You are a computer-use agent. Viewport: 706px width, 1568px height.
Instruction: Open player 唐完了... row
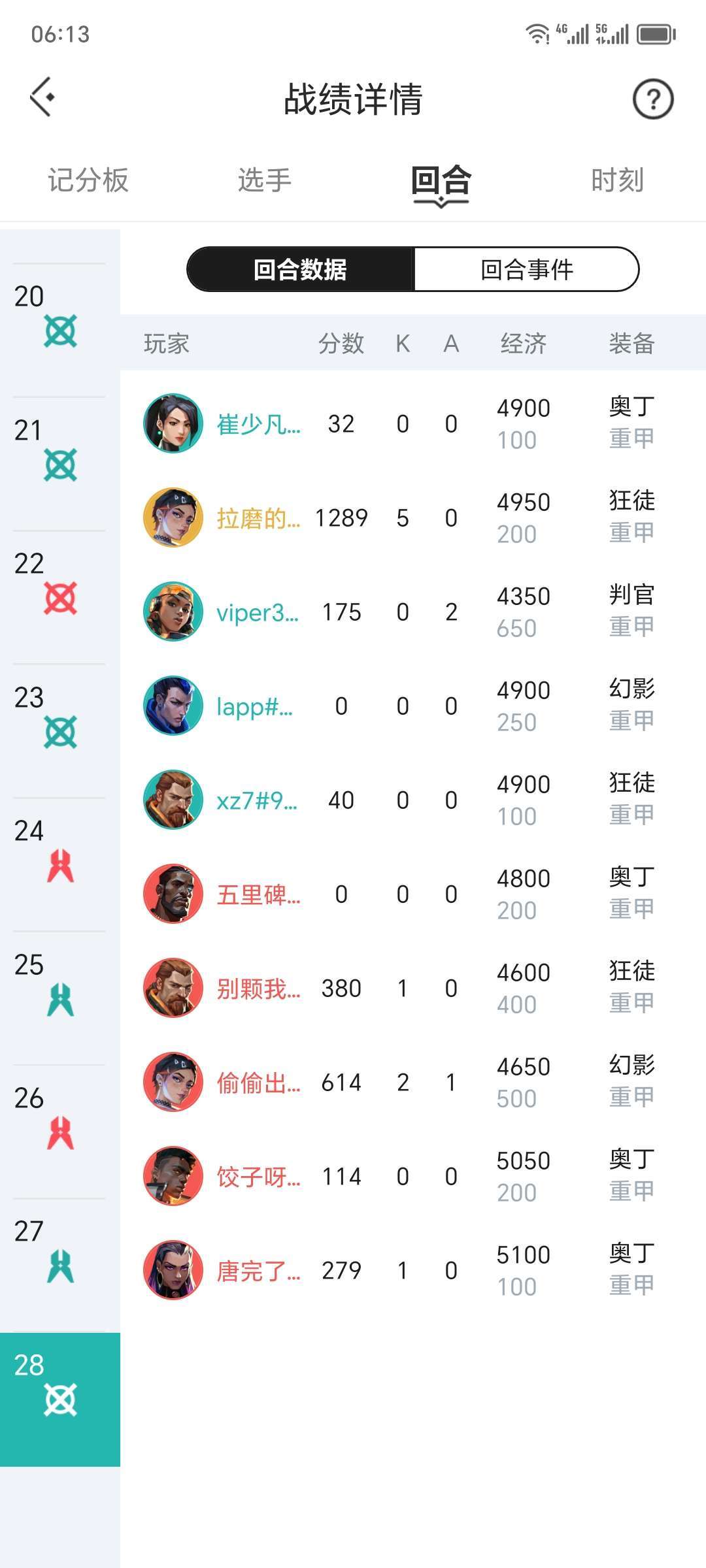click(x=412, y=1271)
